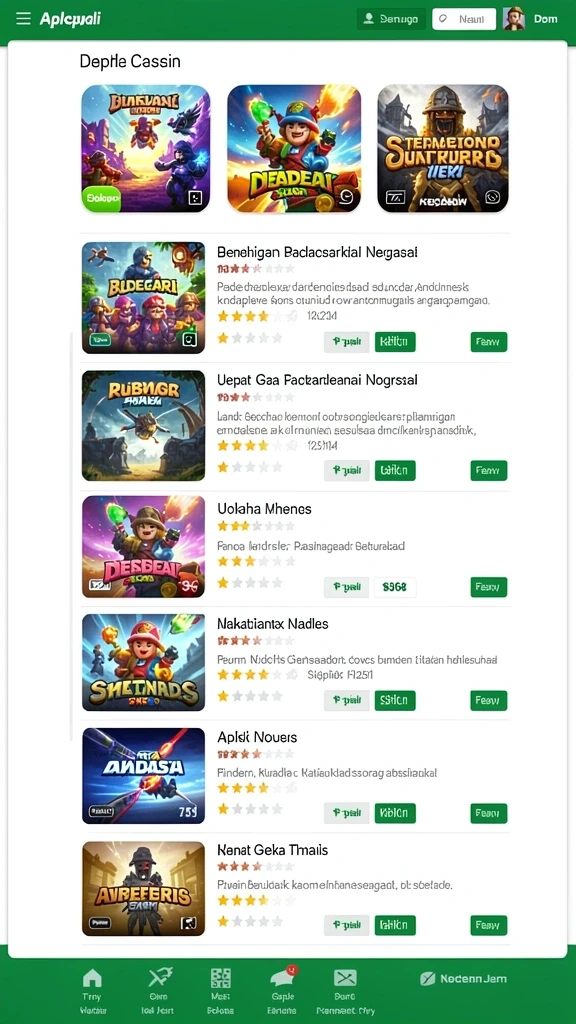Tap Nedenn Jem in bottom bar

click(463, 978)
